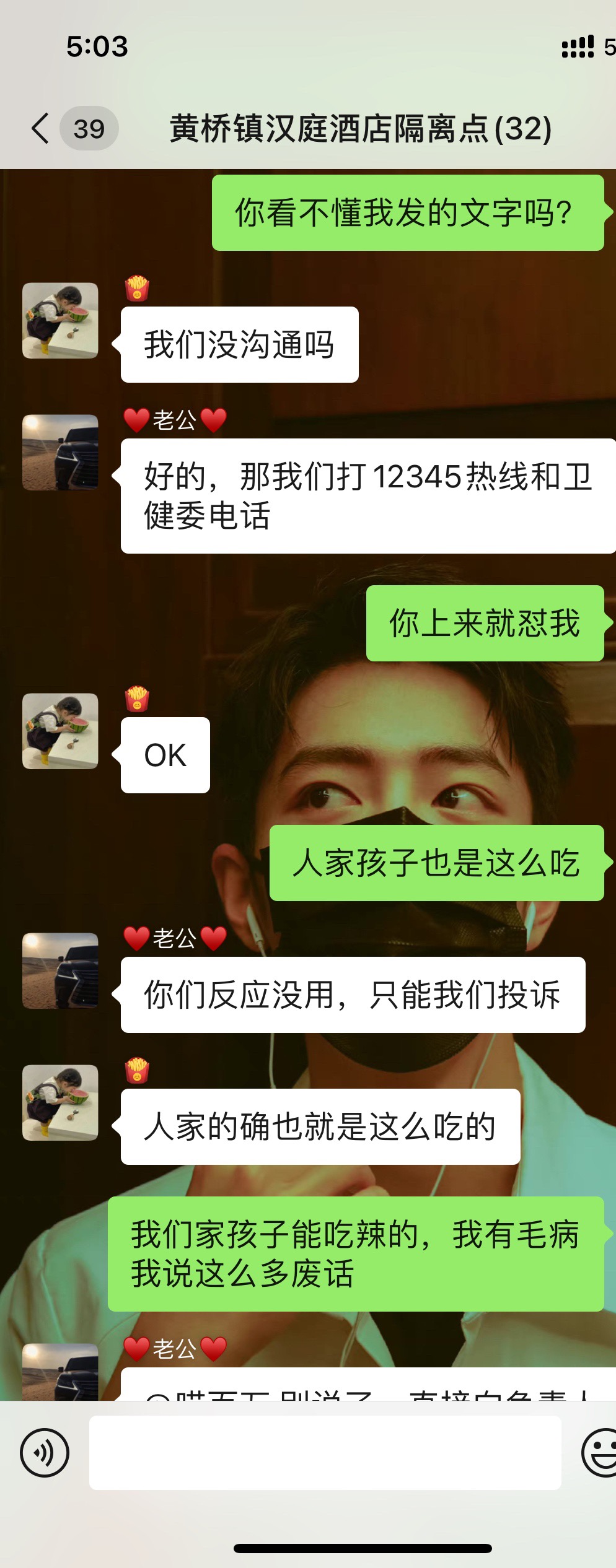Tap the message text input field
Screen dimensions: 616x1568
tap(325, 1452)
